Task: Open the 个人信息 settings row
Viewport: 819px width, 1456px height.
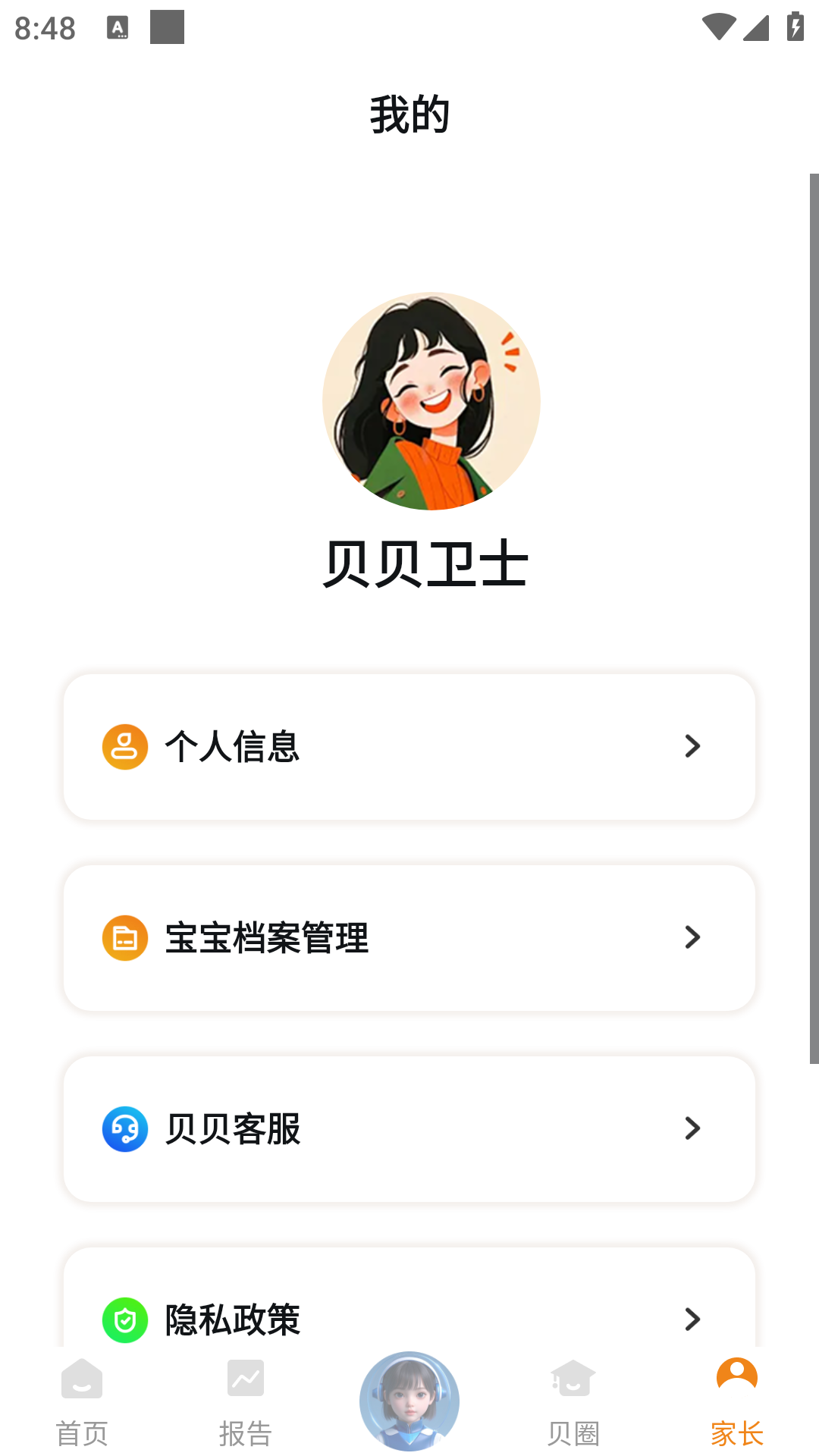Action: tap(409, 746)
